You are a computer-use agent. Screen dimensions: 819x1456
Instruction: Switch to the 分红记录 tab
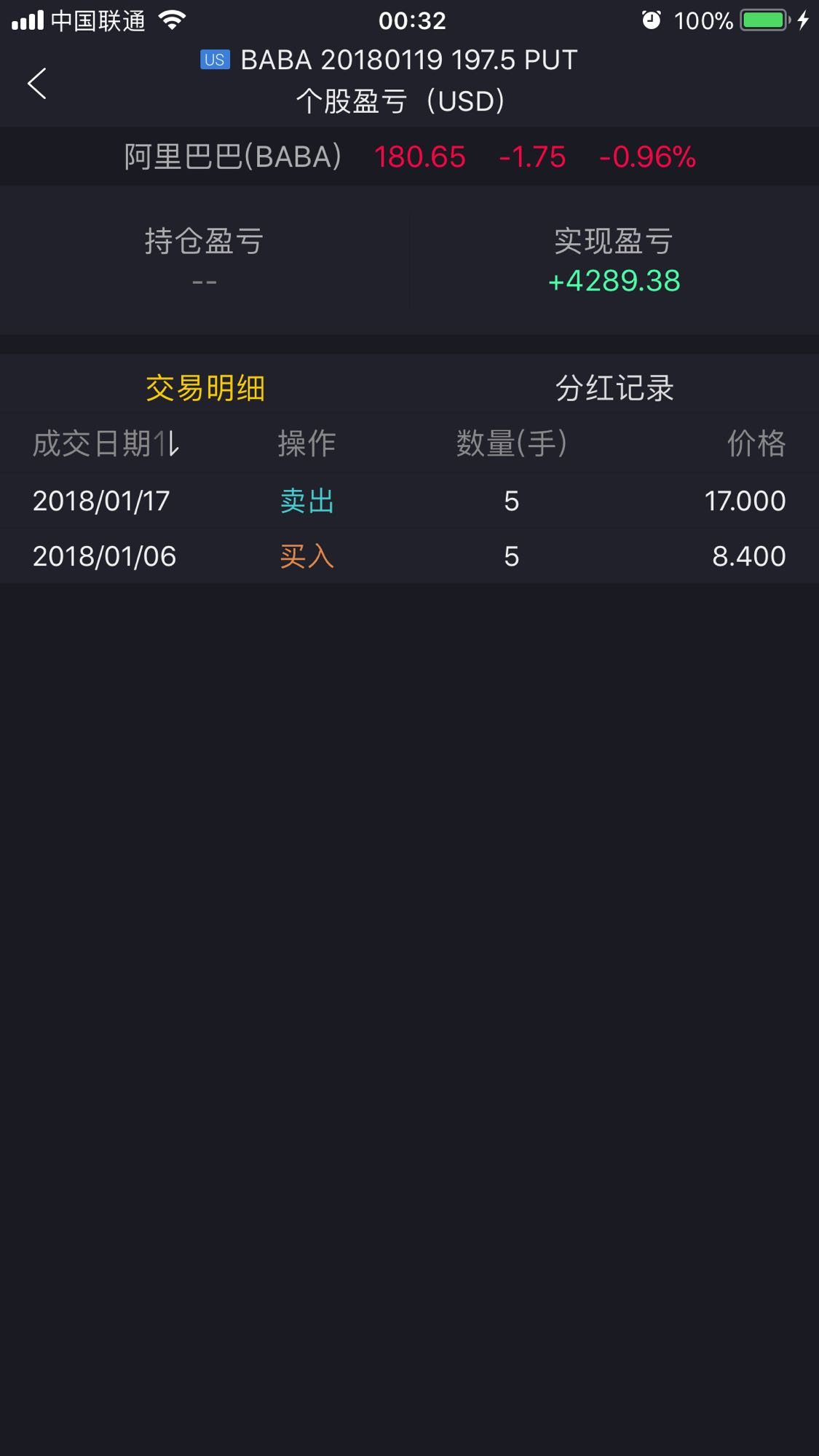click(x=614, y=387)
